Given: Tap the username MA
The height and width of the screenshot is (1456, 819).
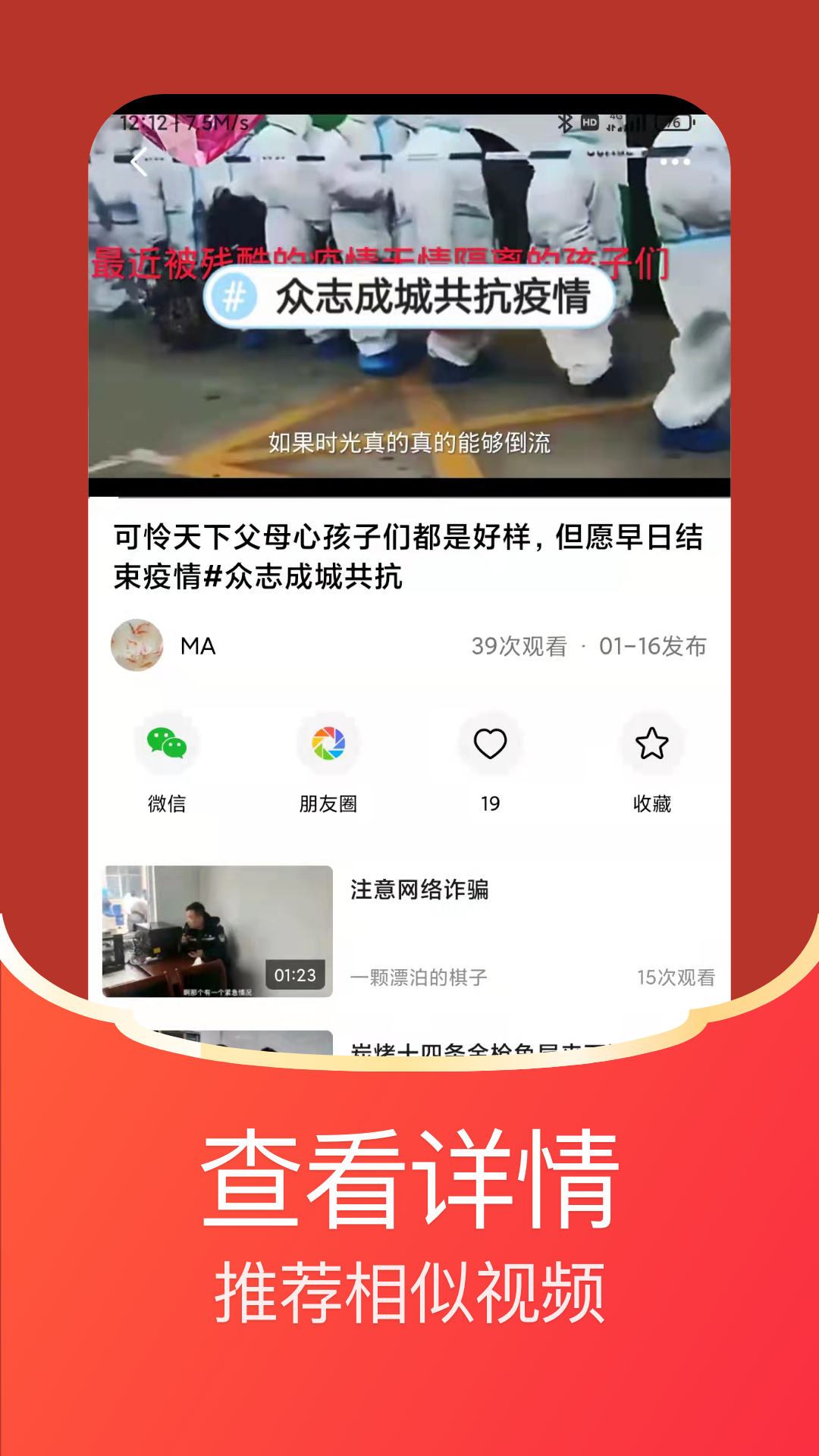Looking at the screenshot, I should [196, 648].
